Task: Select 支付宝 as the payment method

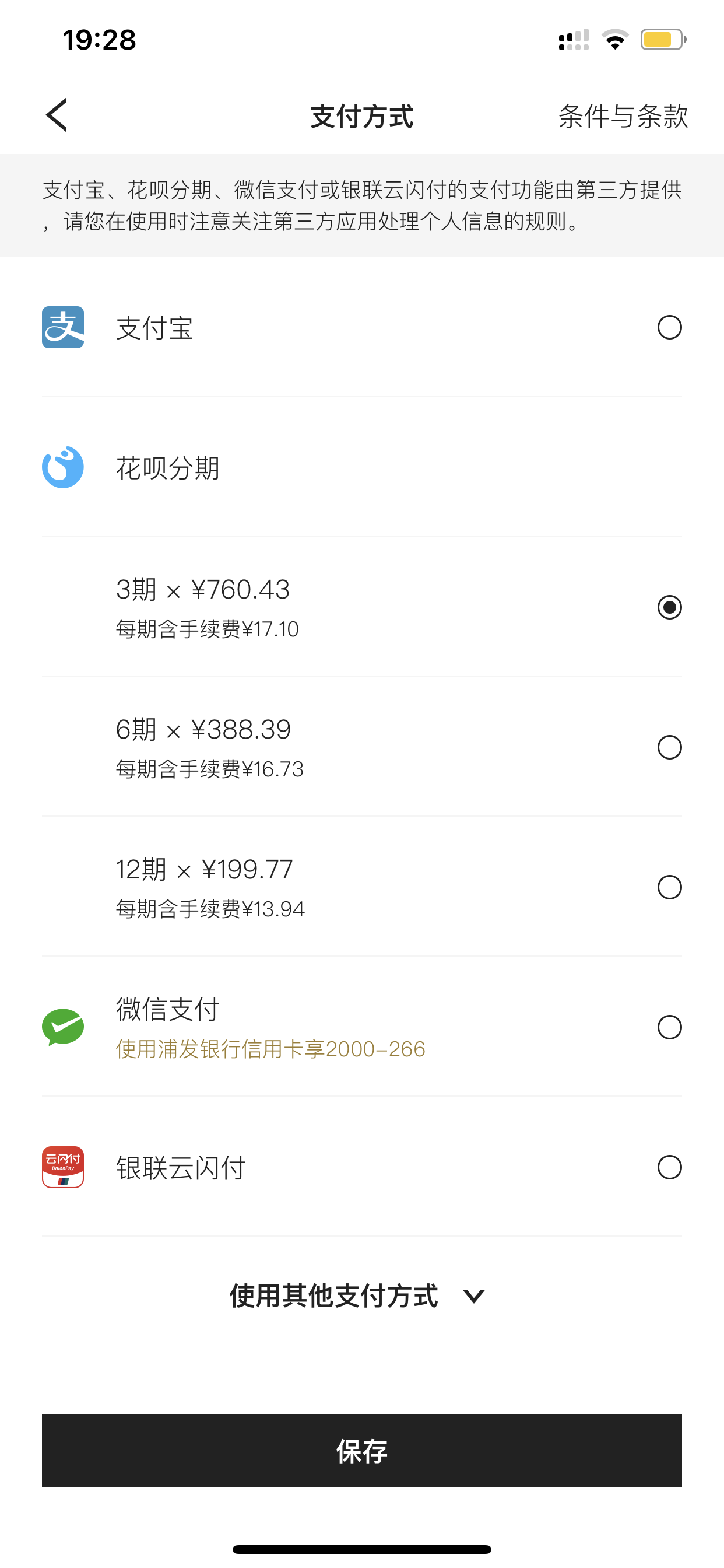Action: [x=362, y=327]
